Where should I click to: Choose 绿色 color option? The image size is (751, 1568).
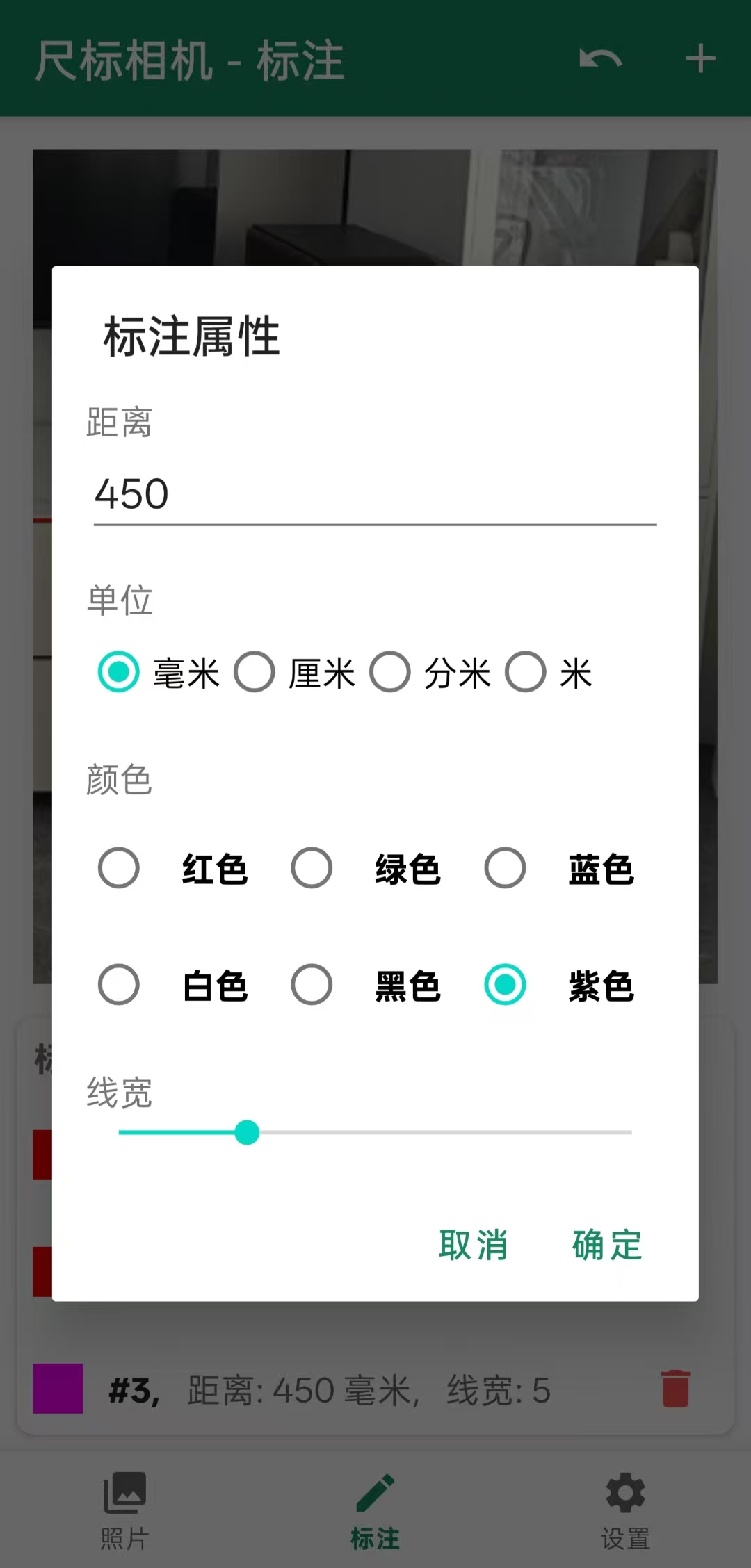(x=312, y=867)
